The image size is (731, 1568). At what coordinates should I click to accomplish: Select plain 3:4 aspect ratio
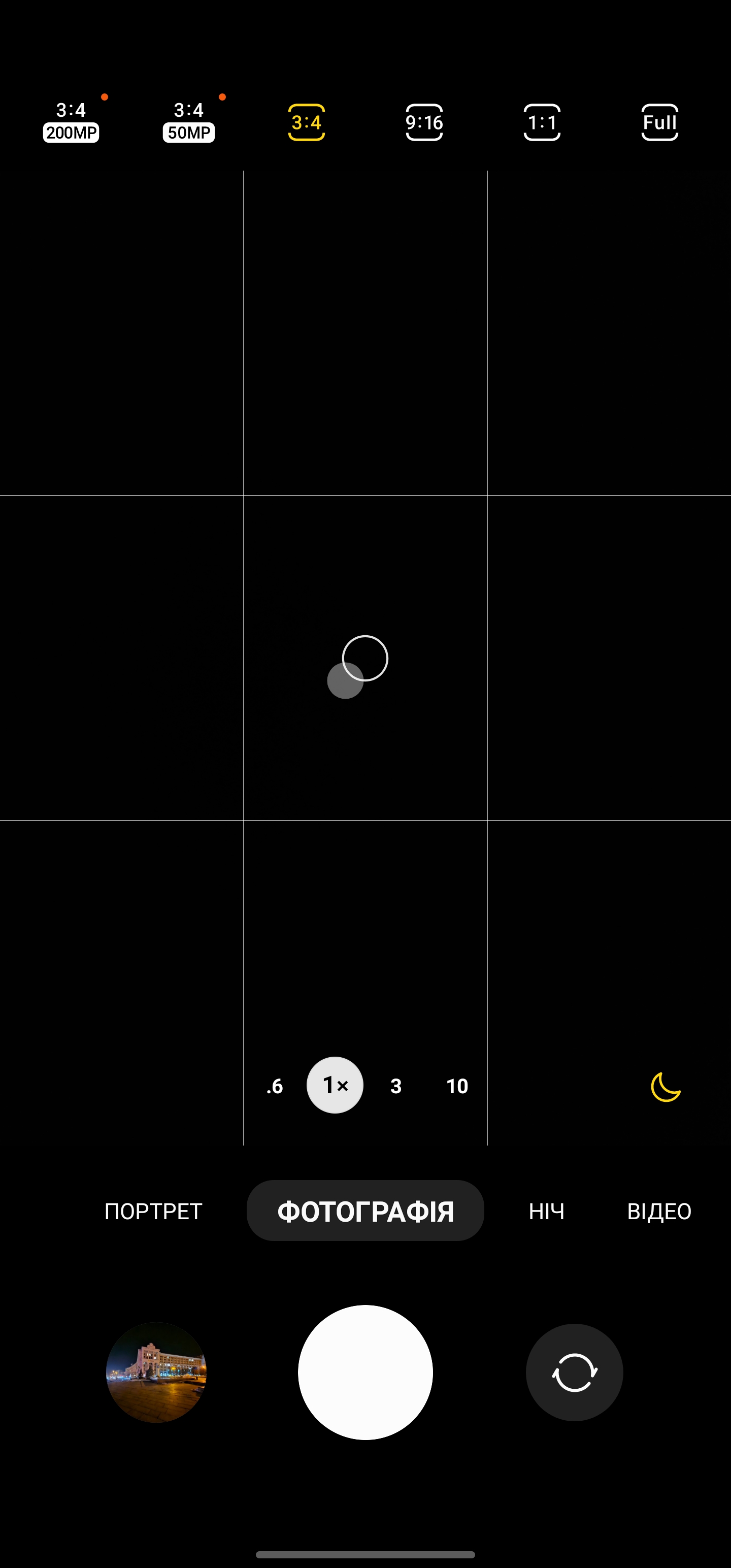point(306,122)
